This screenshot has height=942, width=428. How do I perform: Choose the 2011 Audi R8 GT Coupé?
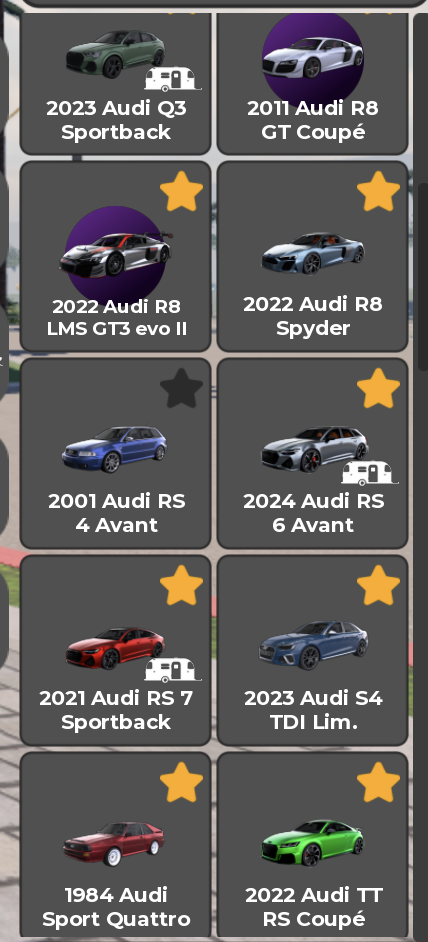pyautogui.click(x=313, y=83)
